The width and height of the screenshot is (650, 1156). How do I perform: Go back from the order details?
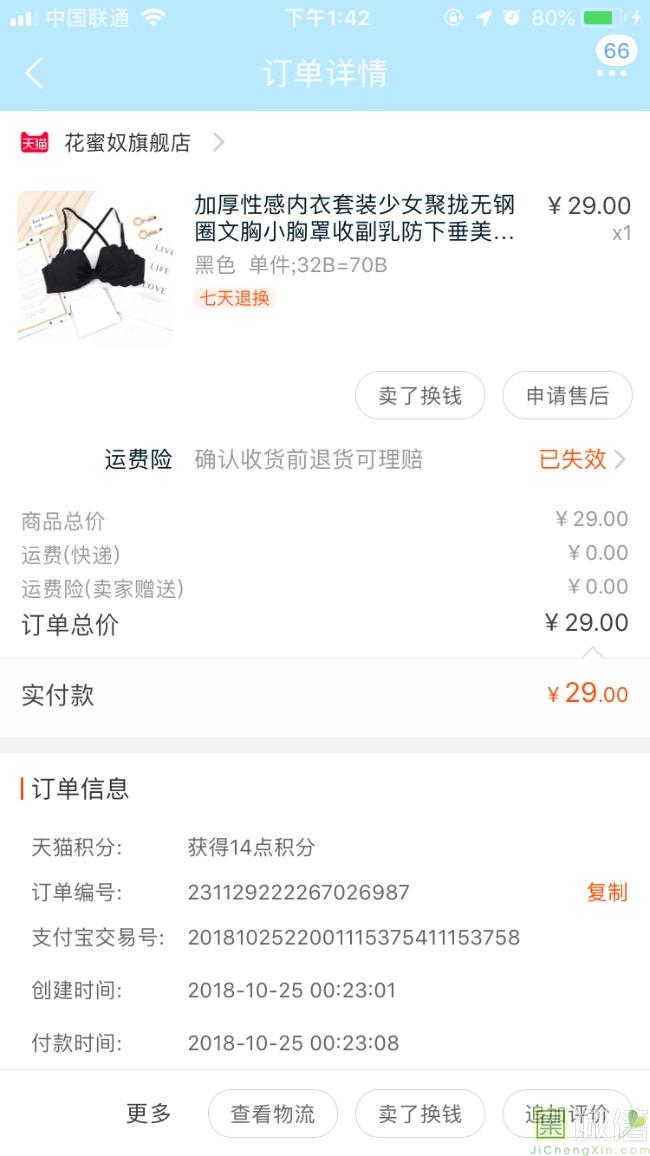pos(35,73)
